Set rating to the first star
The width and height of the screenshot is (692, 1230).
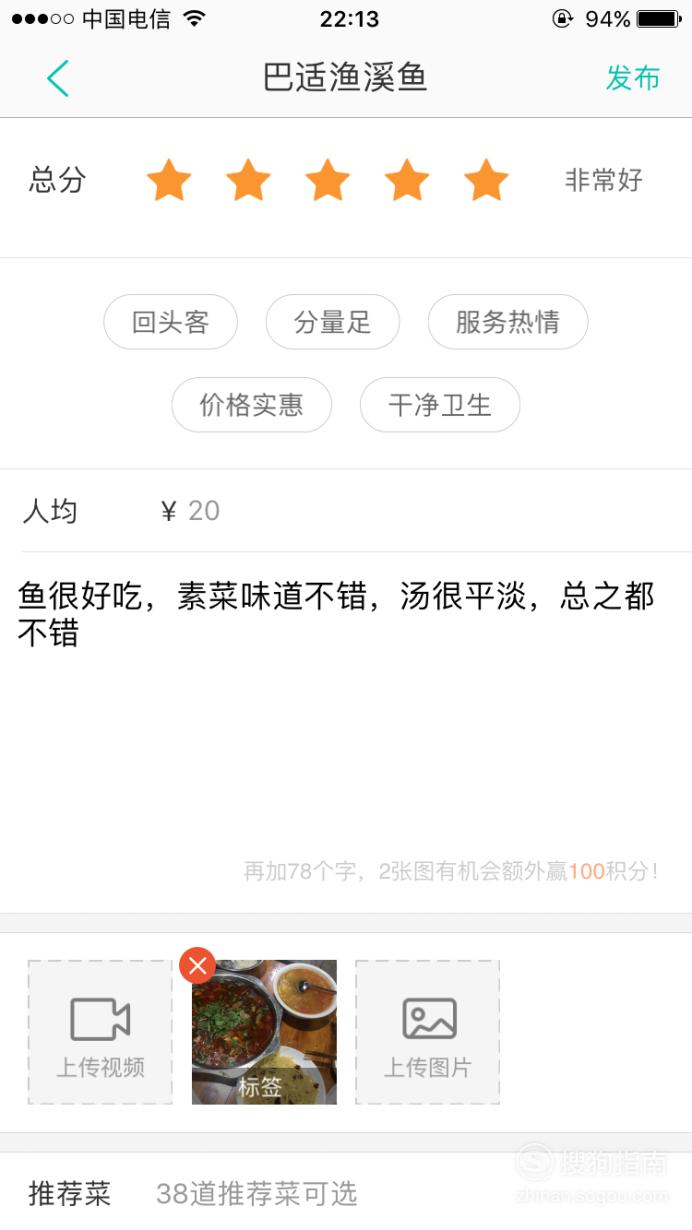pyautogui.click(x=169, y=180)
